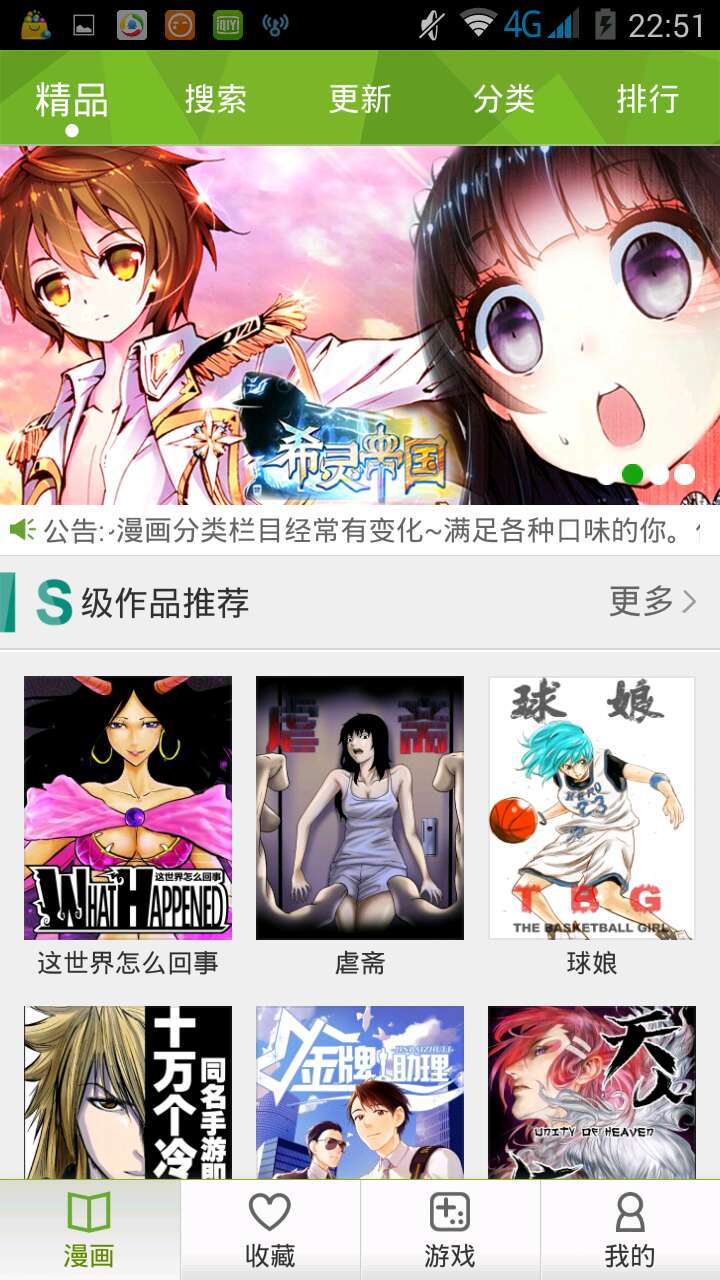
Task: Open the 搜索 tab
Action: 215,100
